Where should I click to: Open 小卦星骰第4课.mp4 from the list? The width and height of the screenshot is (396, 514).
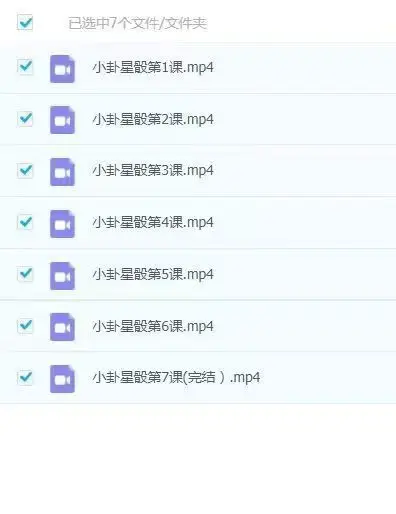click(x=153, y=222)
